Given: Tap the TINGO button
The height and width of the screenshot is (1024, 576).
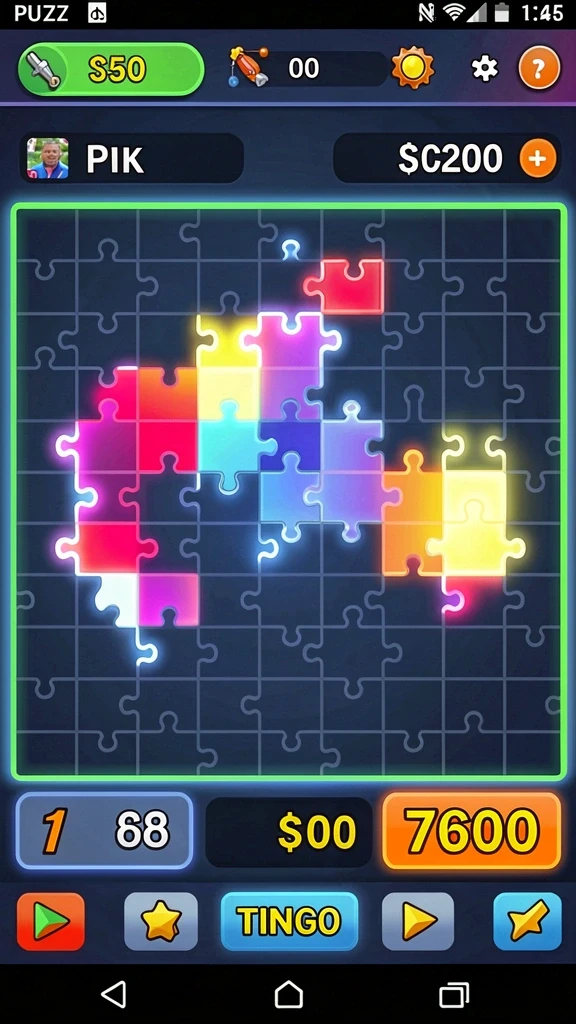Looking at the screenshot, I should [x=289, y=921].
